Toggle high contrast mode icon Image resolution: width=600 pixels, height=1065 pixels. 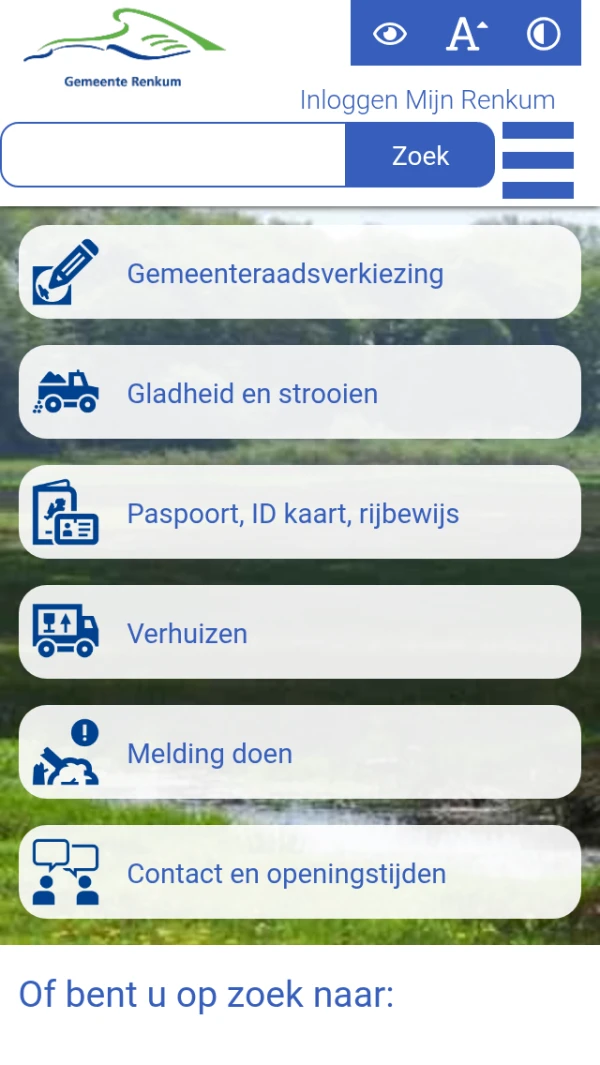(543, 34)
